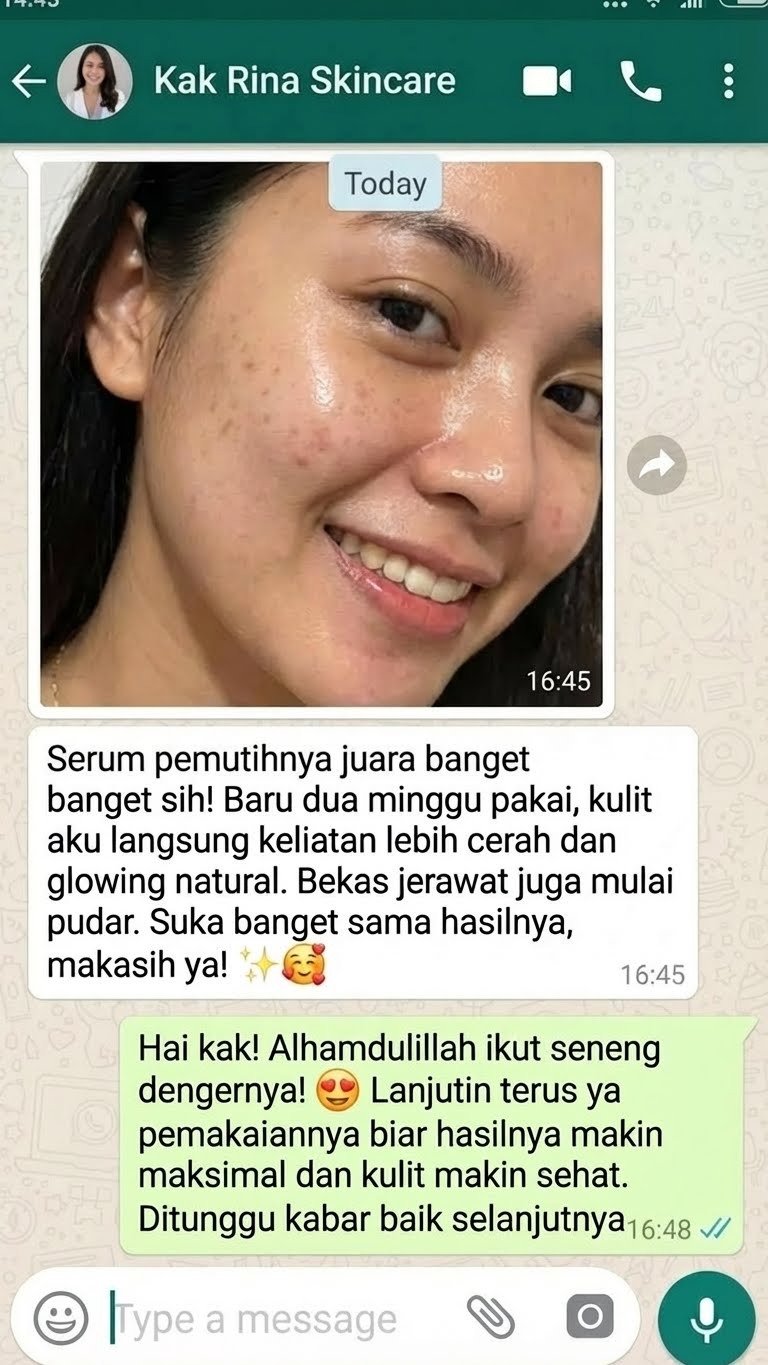Forward the photo using the arrow icon
Viewport: 768px width, 1365px height.
click(x=656, y=465)
